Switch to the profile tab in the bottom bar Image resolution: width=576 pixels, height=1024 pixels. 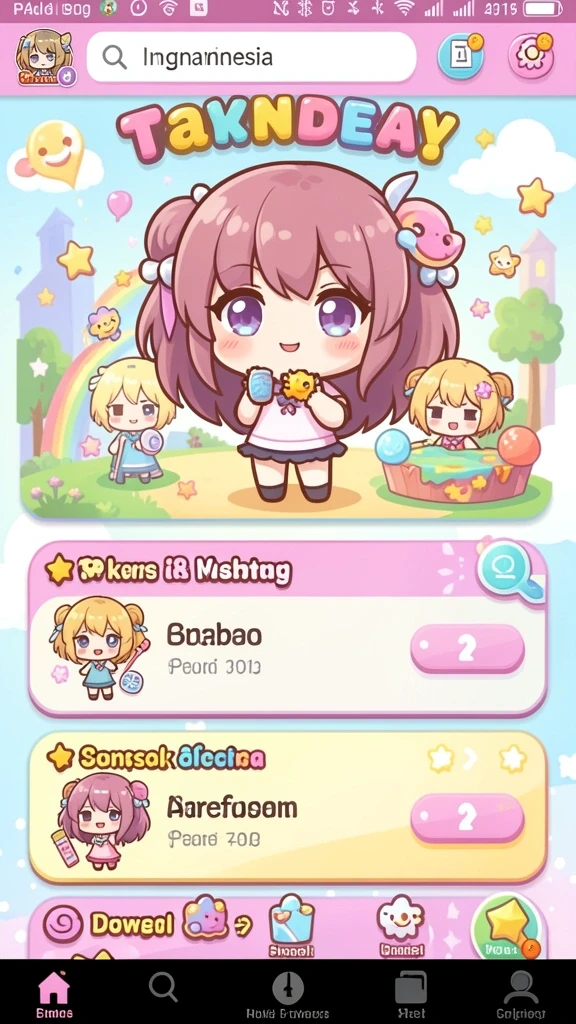(520, 995)
